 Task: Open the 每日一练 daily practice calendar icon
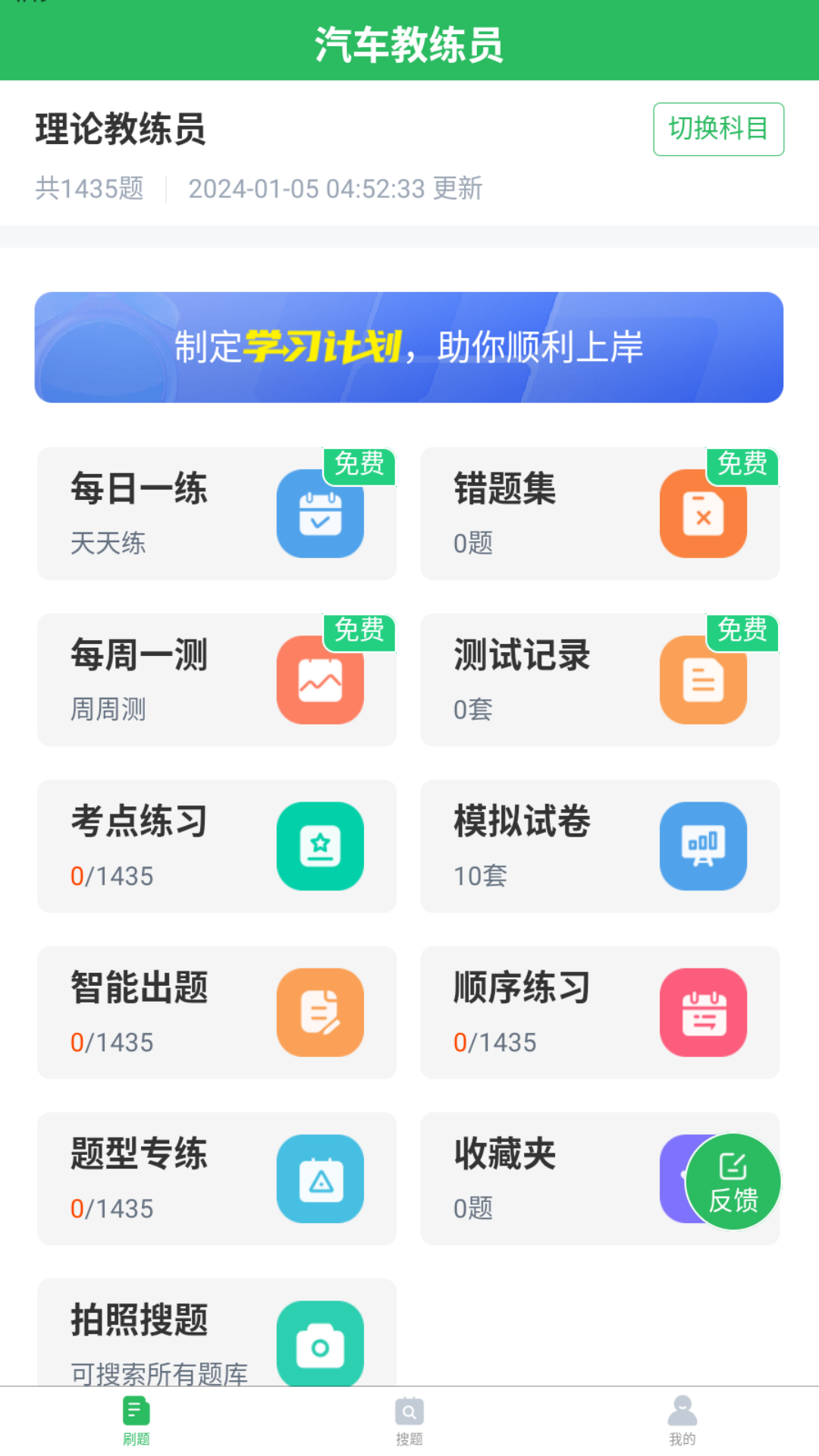[320, 513]
